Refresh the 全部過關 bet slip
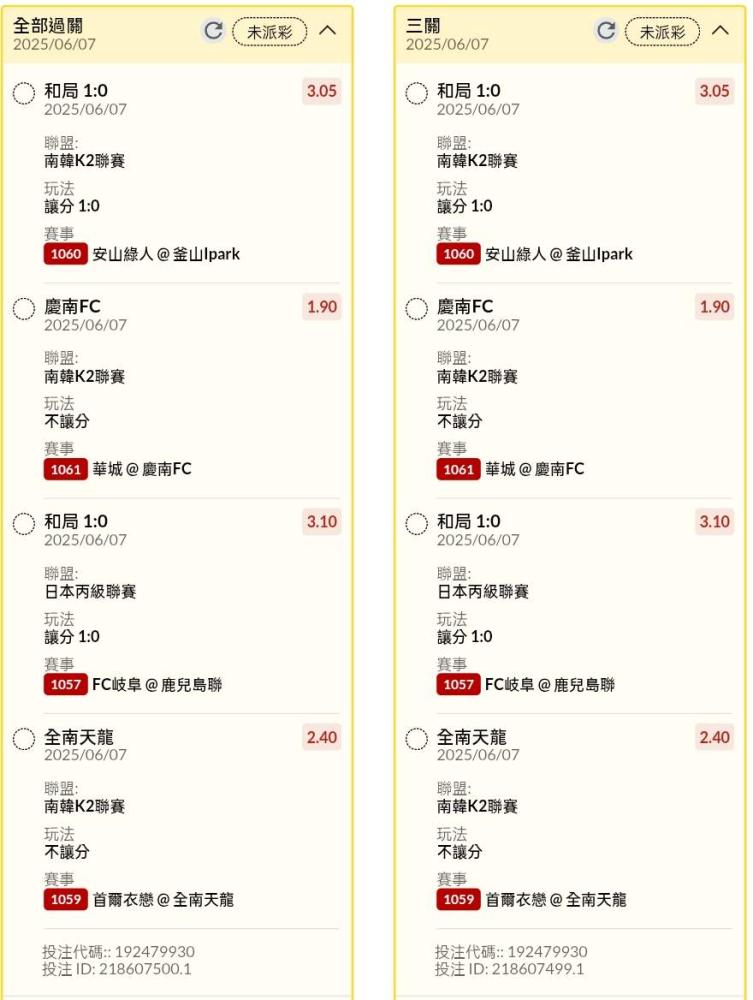This screenshot has height=1000, width=753. (213, 31)
